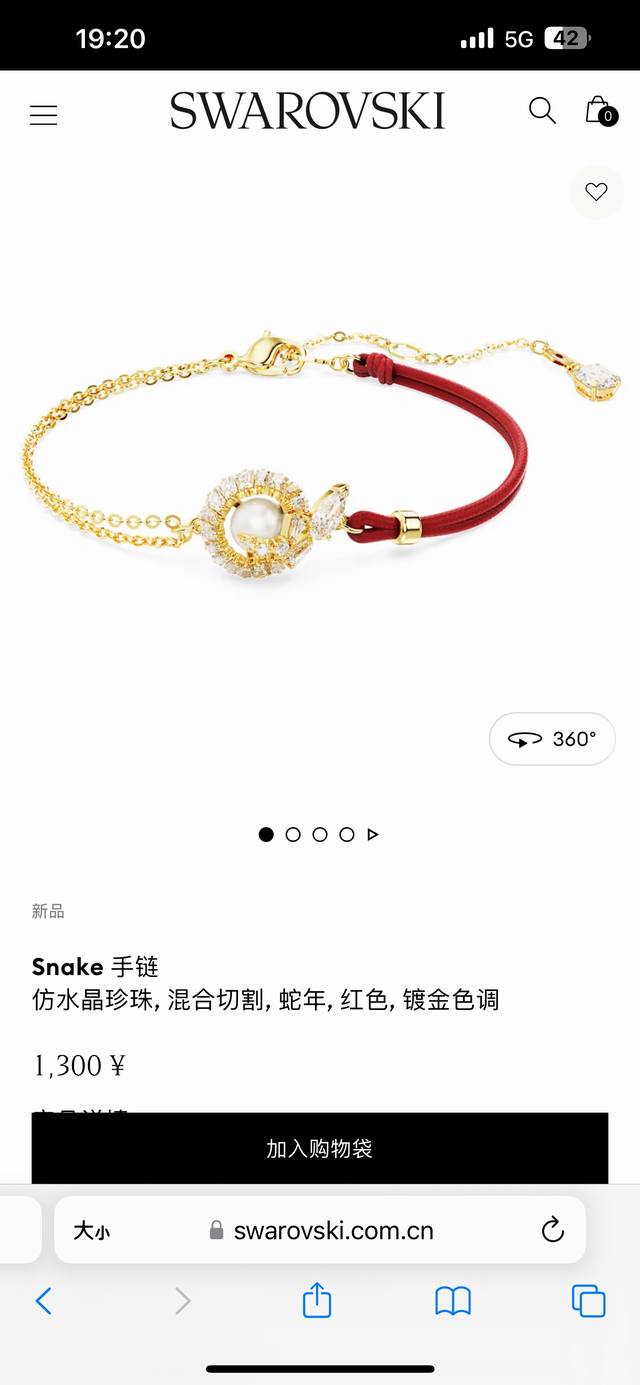
Task: Tap the Swarovski logo to go home
Action: tap(307, 111)
